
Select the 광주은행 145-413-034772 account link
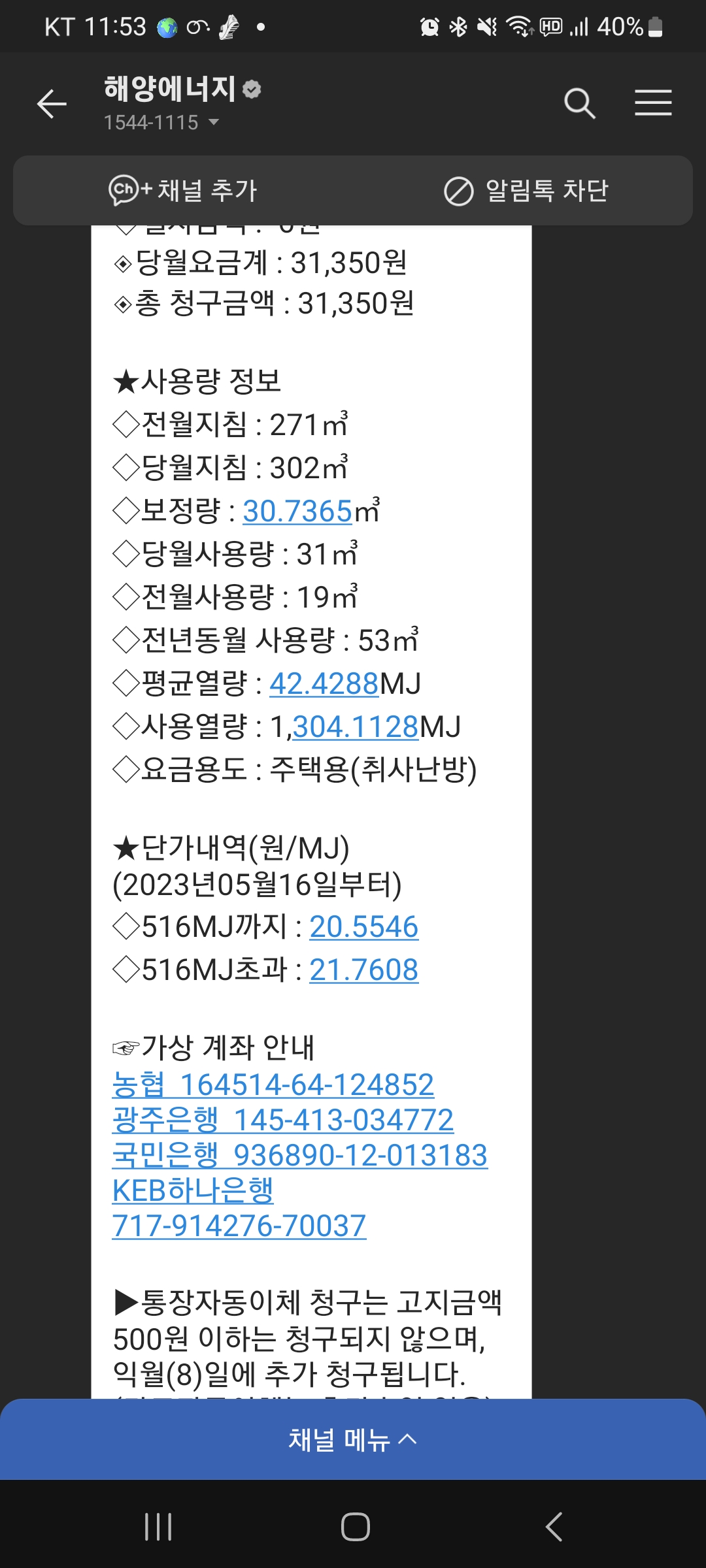(x=283, y=1120)
